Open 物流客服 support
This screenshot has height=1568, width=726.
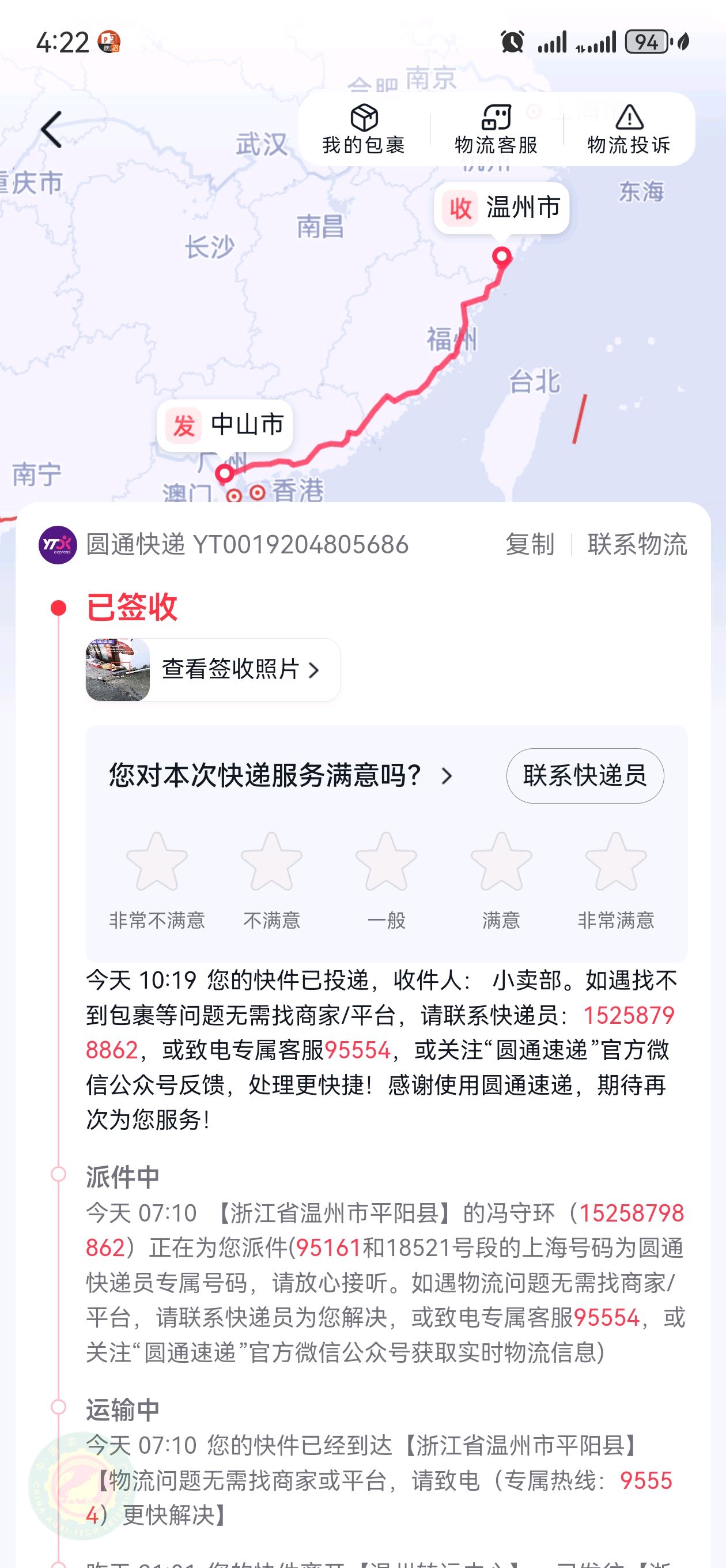coord(496,129)
